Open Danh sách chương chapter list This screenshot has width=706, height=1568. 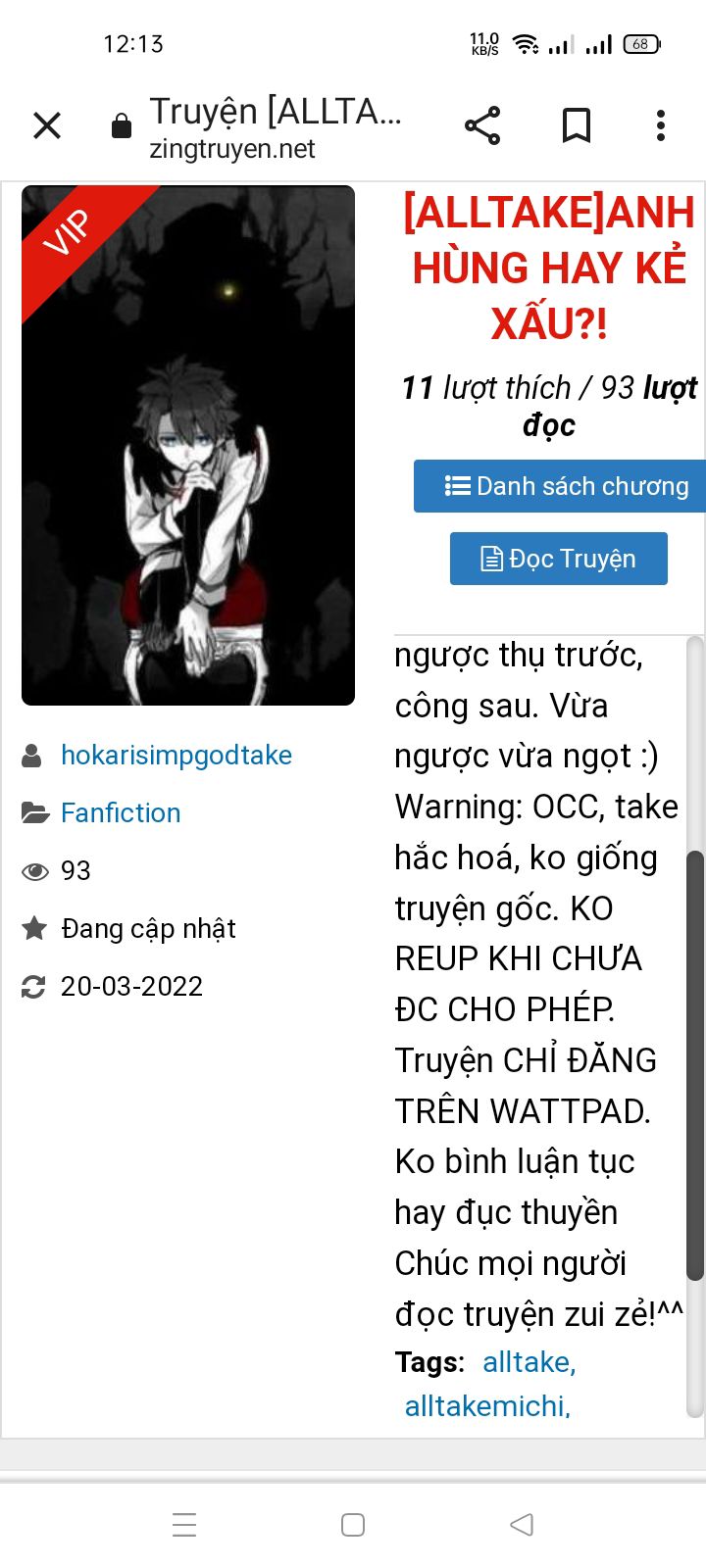coord(560,486)
